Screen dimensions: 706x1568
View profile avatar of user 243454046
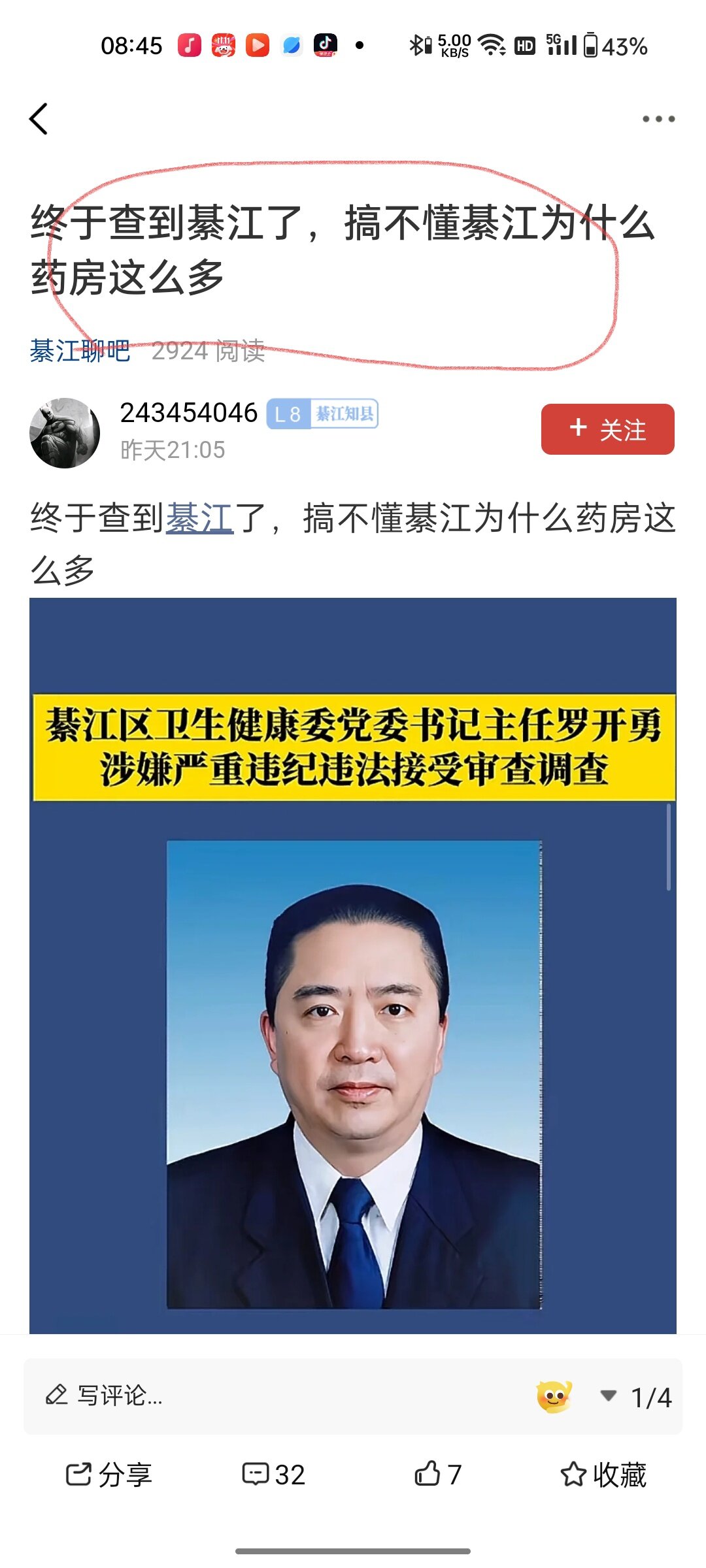[x=65, y=433]
